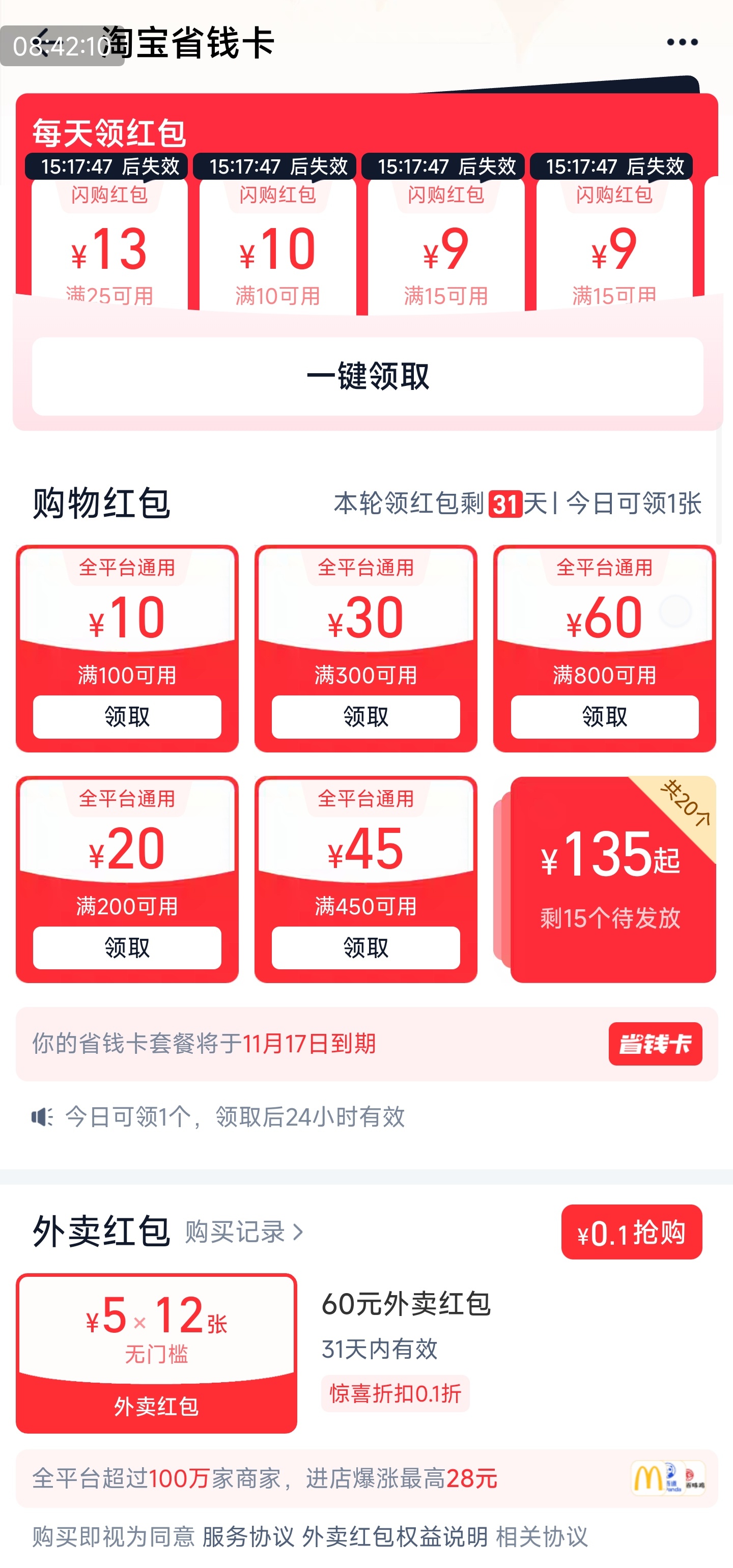Go back from 淘宝省钱卡 page
Viewport: 733px width, 1568px height.
(44, 43)
